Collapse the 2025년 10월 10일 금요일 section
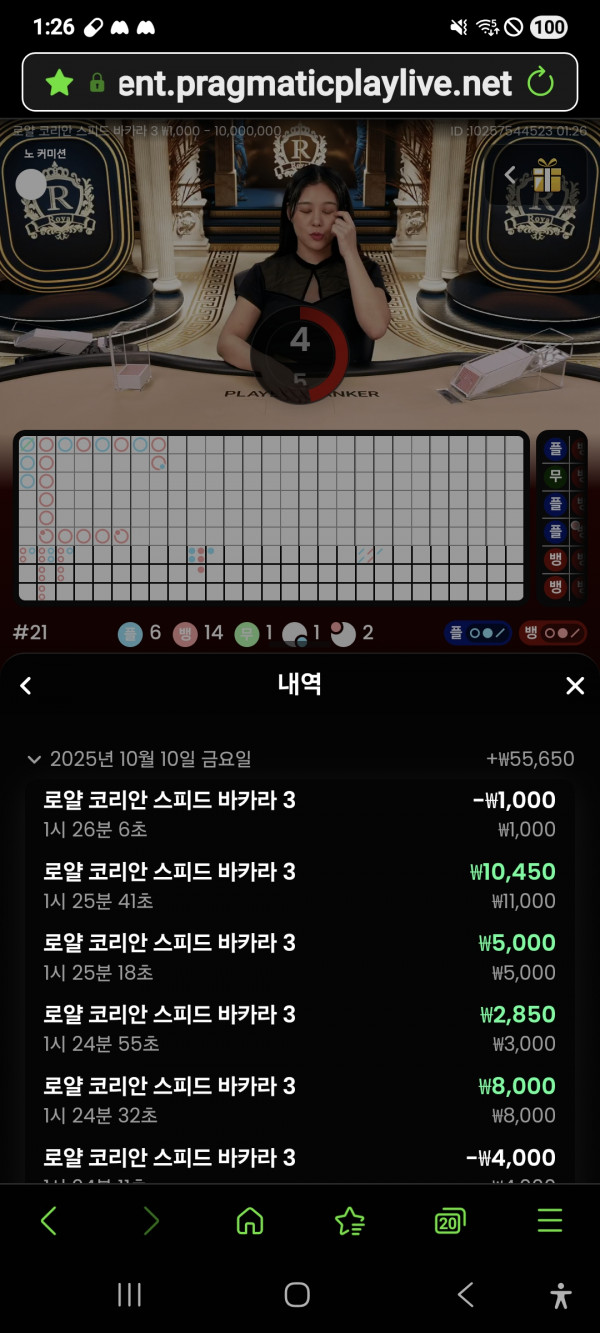 (36, 759)
